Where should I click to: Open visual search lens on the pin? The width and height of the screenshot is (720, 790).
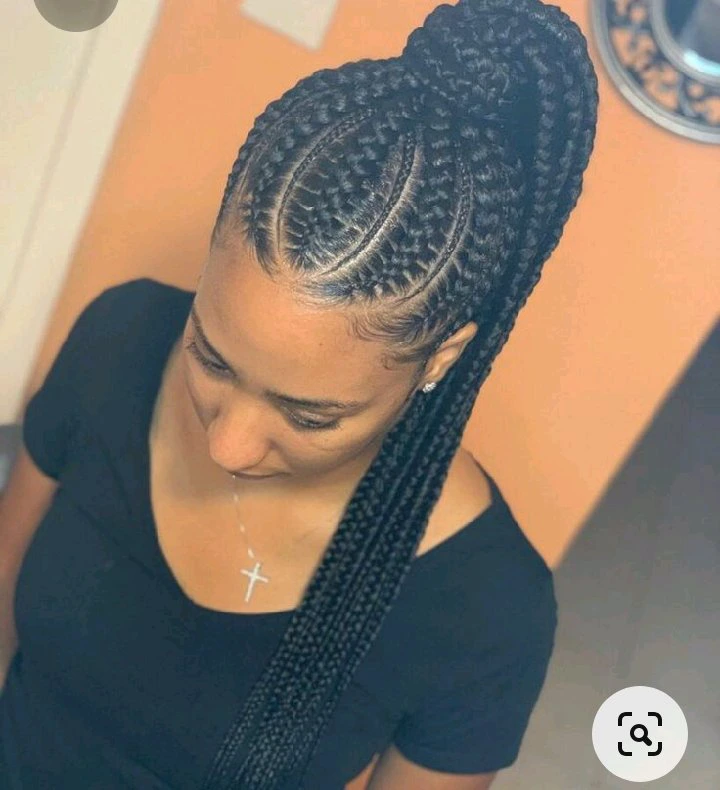[639, 733]
